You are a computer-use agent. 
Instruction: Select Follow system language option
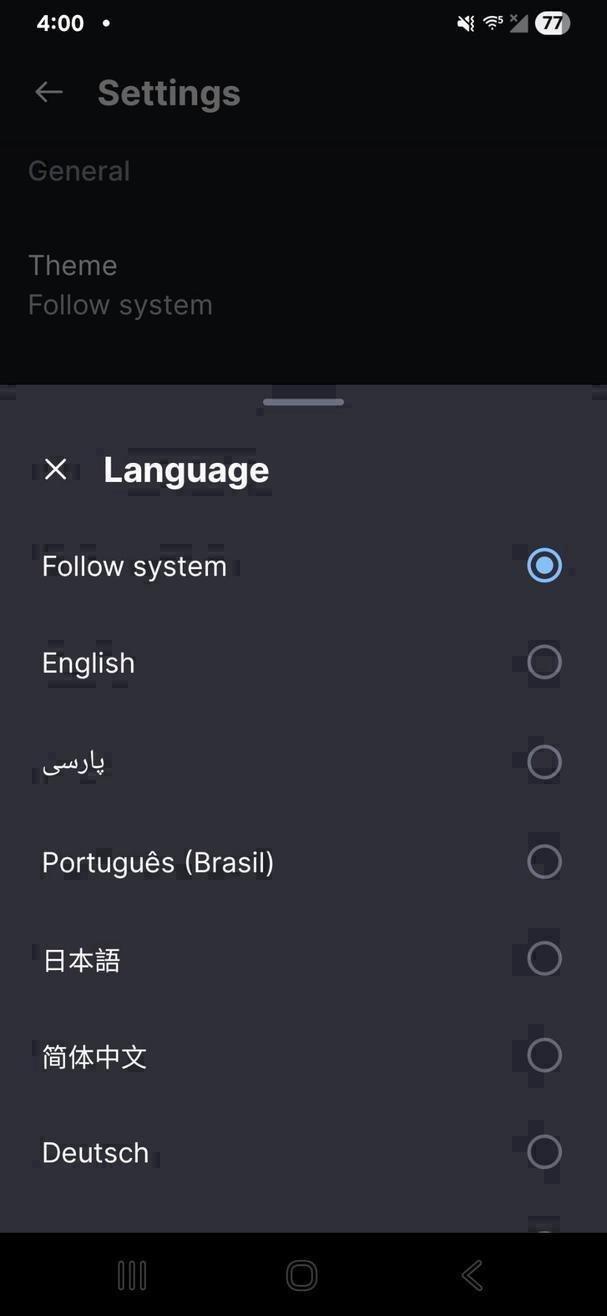300,566
